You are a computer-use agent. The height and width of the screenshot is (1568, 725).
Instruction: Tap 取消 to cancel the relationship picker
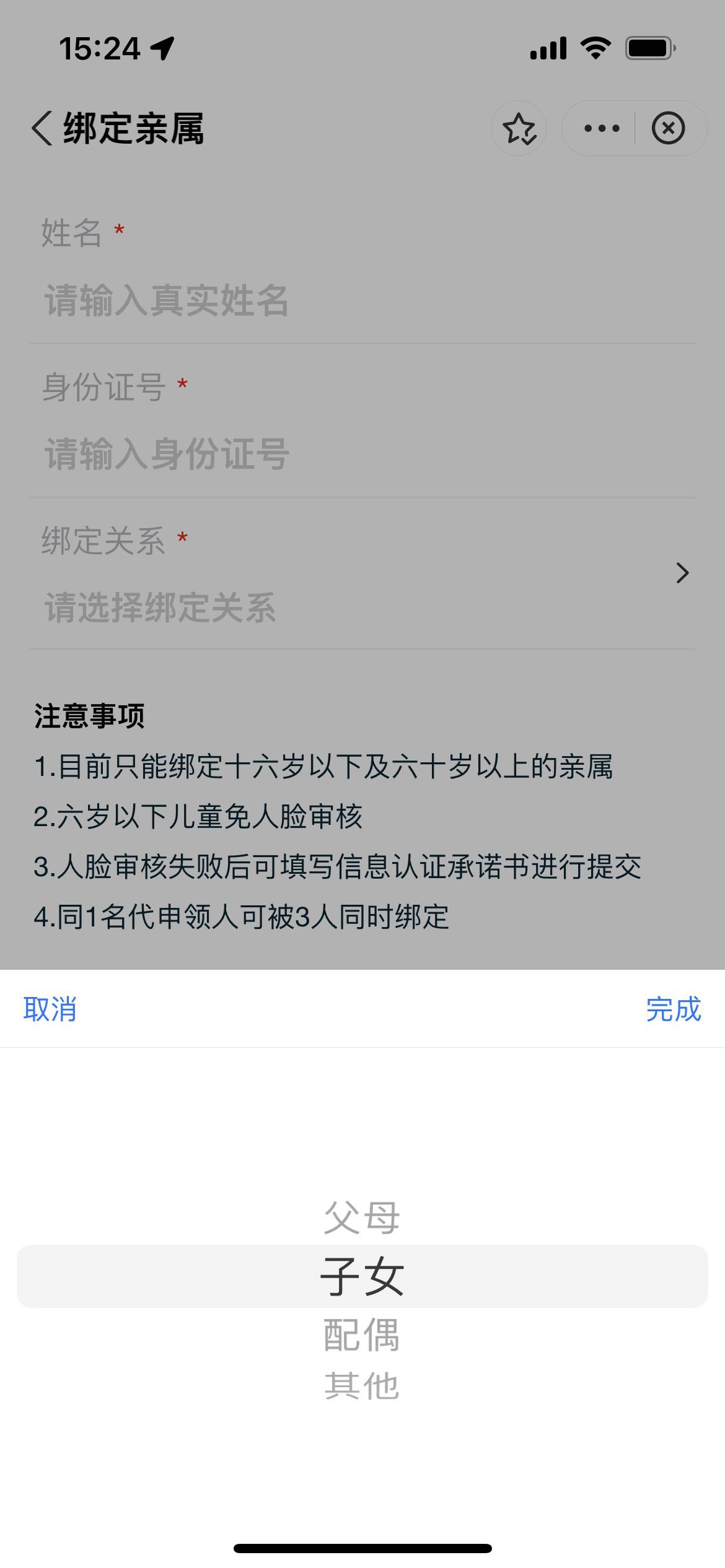(x=50, y=1009)
